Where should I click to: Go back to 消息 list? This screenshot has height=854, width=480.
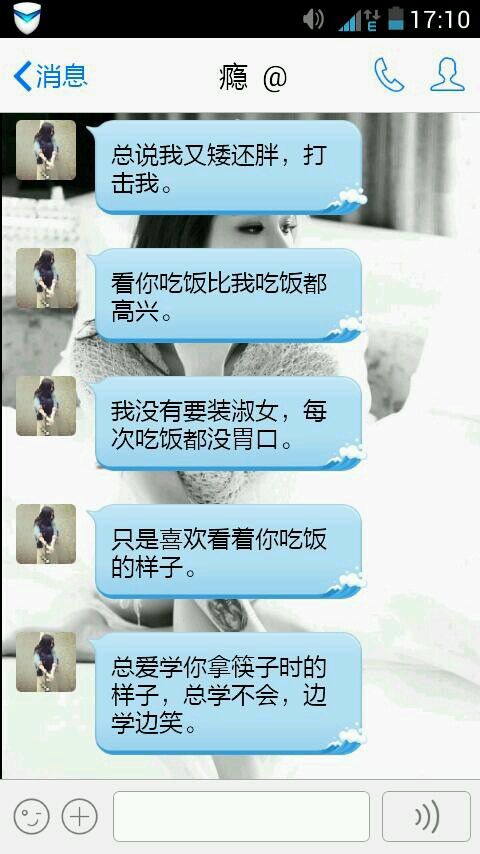[x=50, y=76]
